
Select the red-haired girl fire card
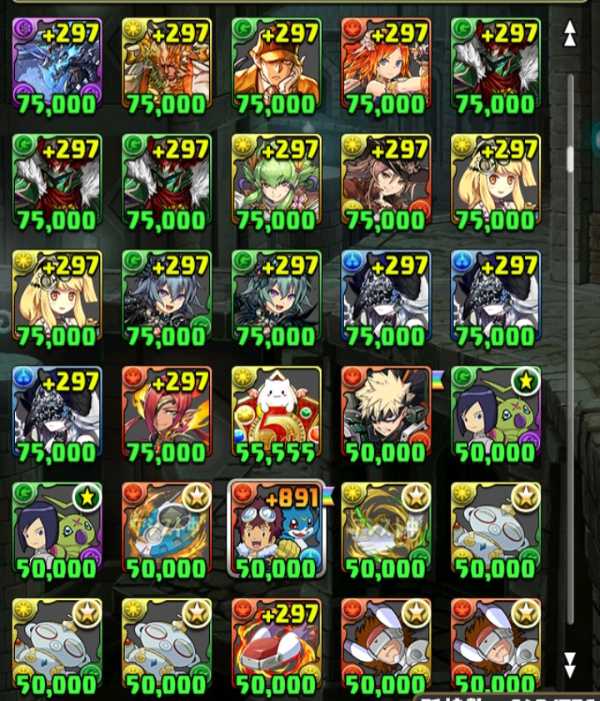[x=386, y=66]
